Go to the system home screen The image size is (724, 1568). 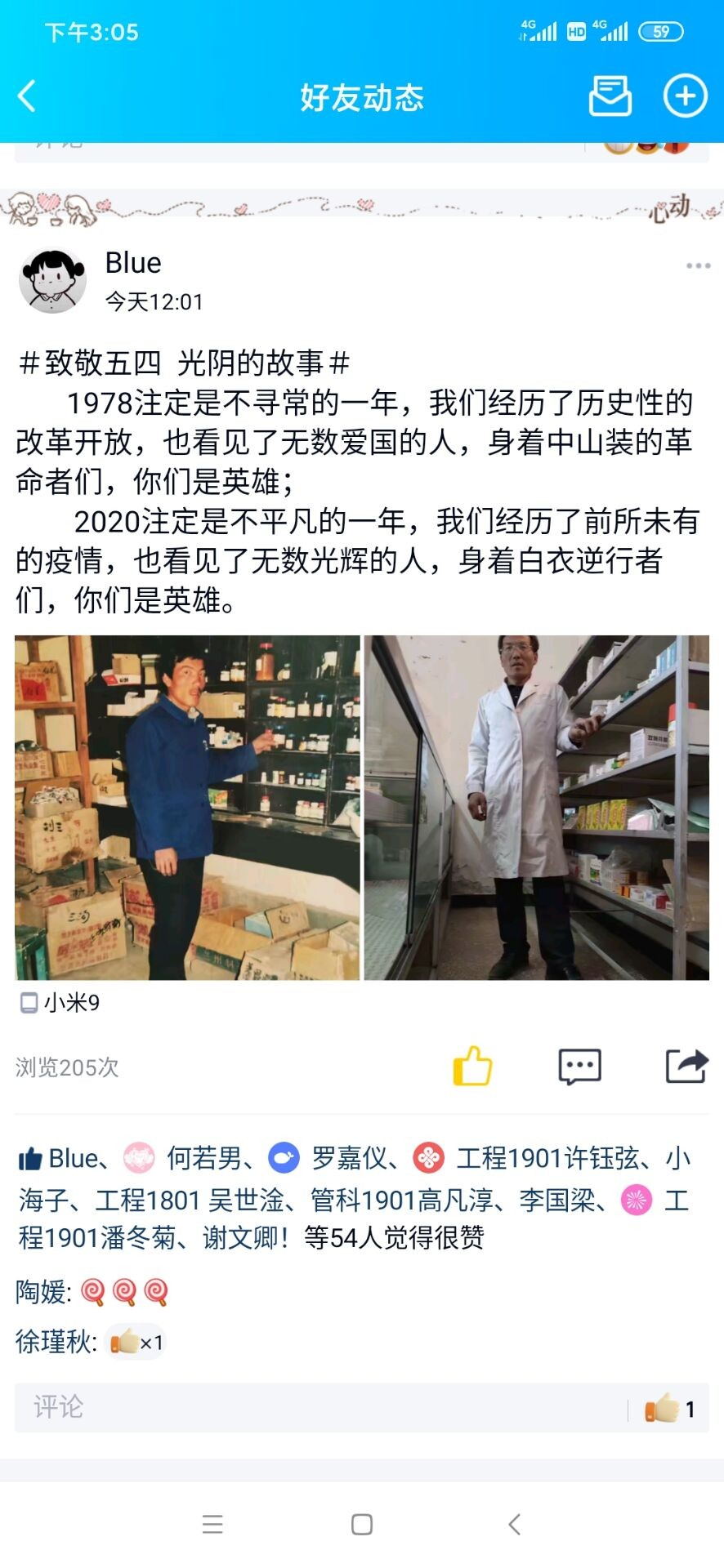coord(362,1524)
